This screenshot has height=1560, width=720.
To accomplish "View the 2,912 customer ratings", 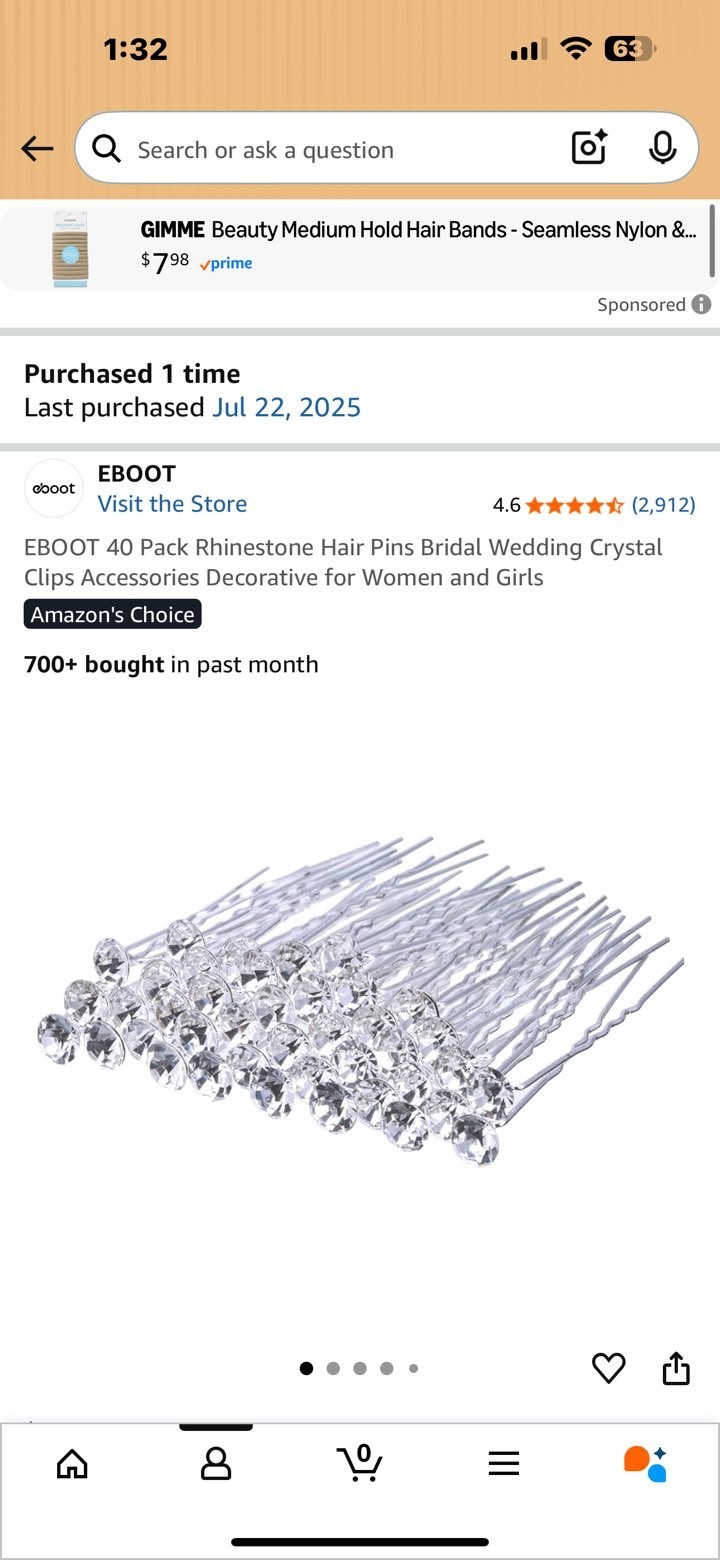I will tap(663, 505).
